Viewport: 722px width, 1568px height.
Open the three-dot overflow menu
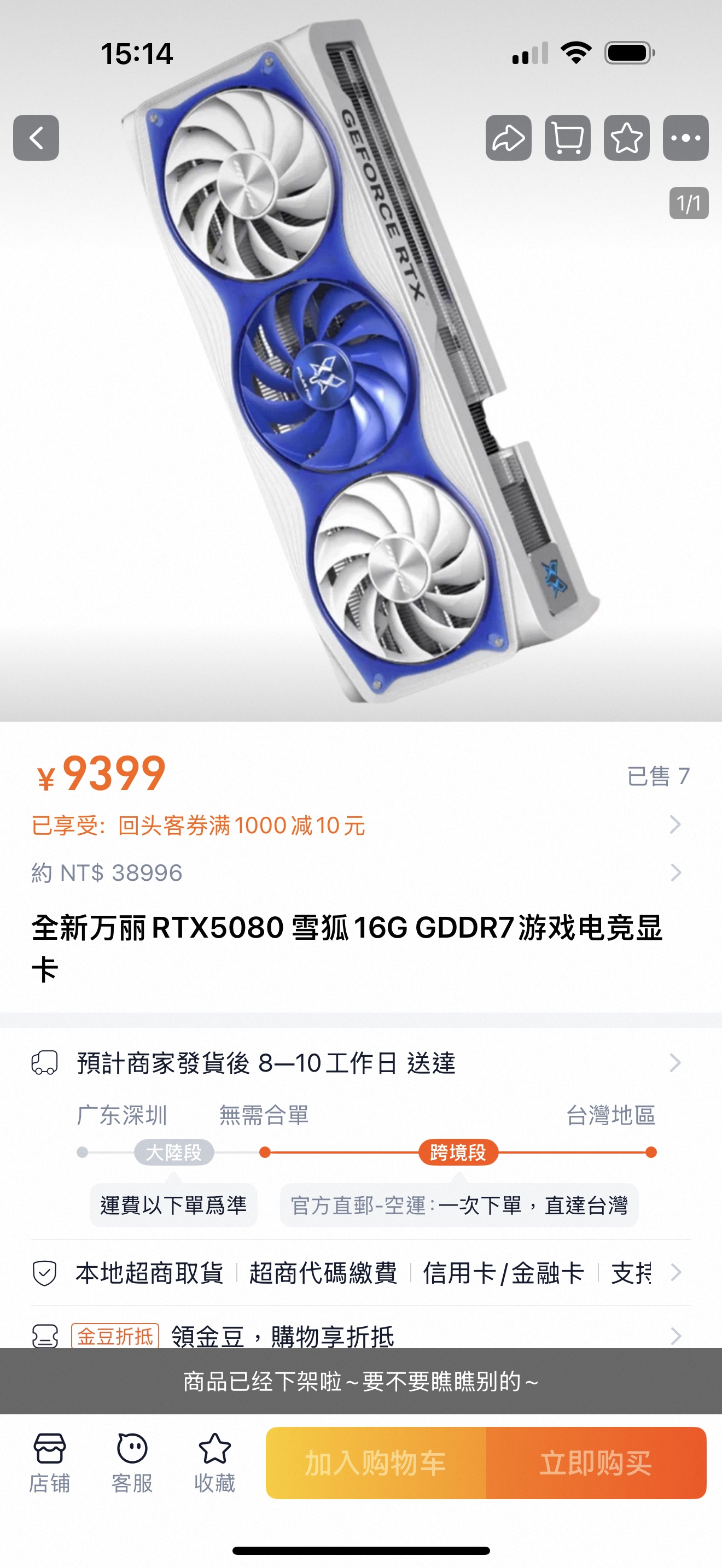pos(685,138)
